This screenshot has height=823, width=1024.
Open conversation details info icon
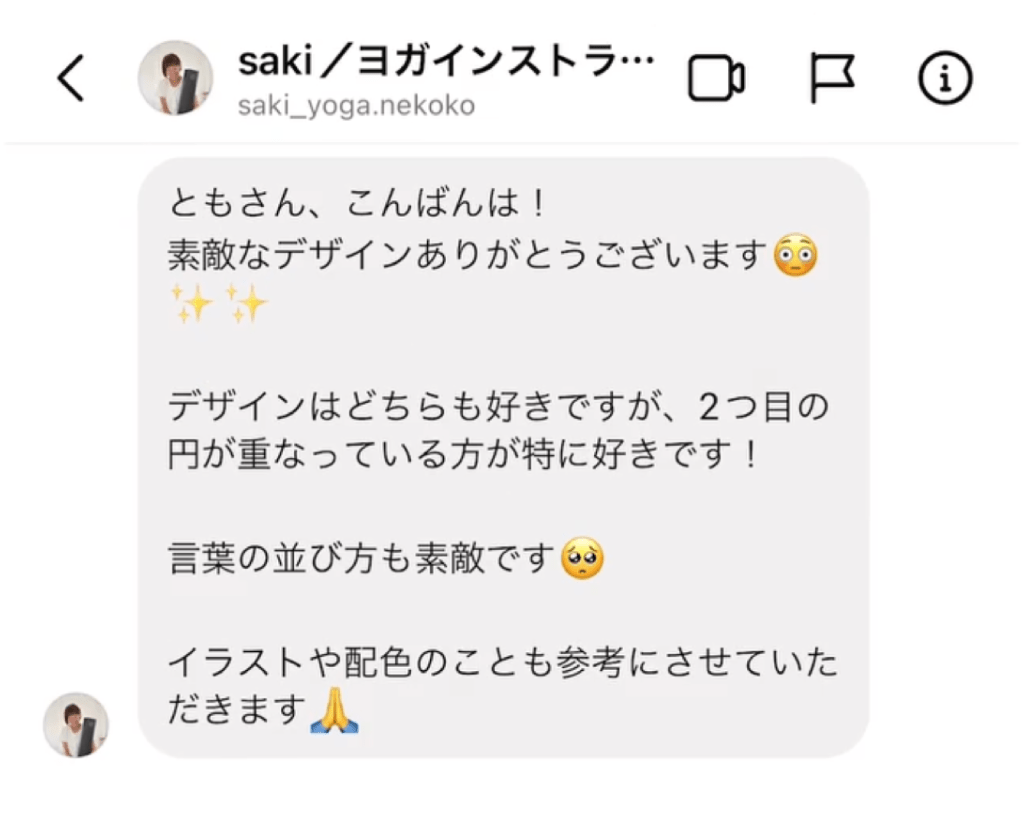coord(944,79)
